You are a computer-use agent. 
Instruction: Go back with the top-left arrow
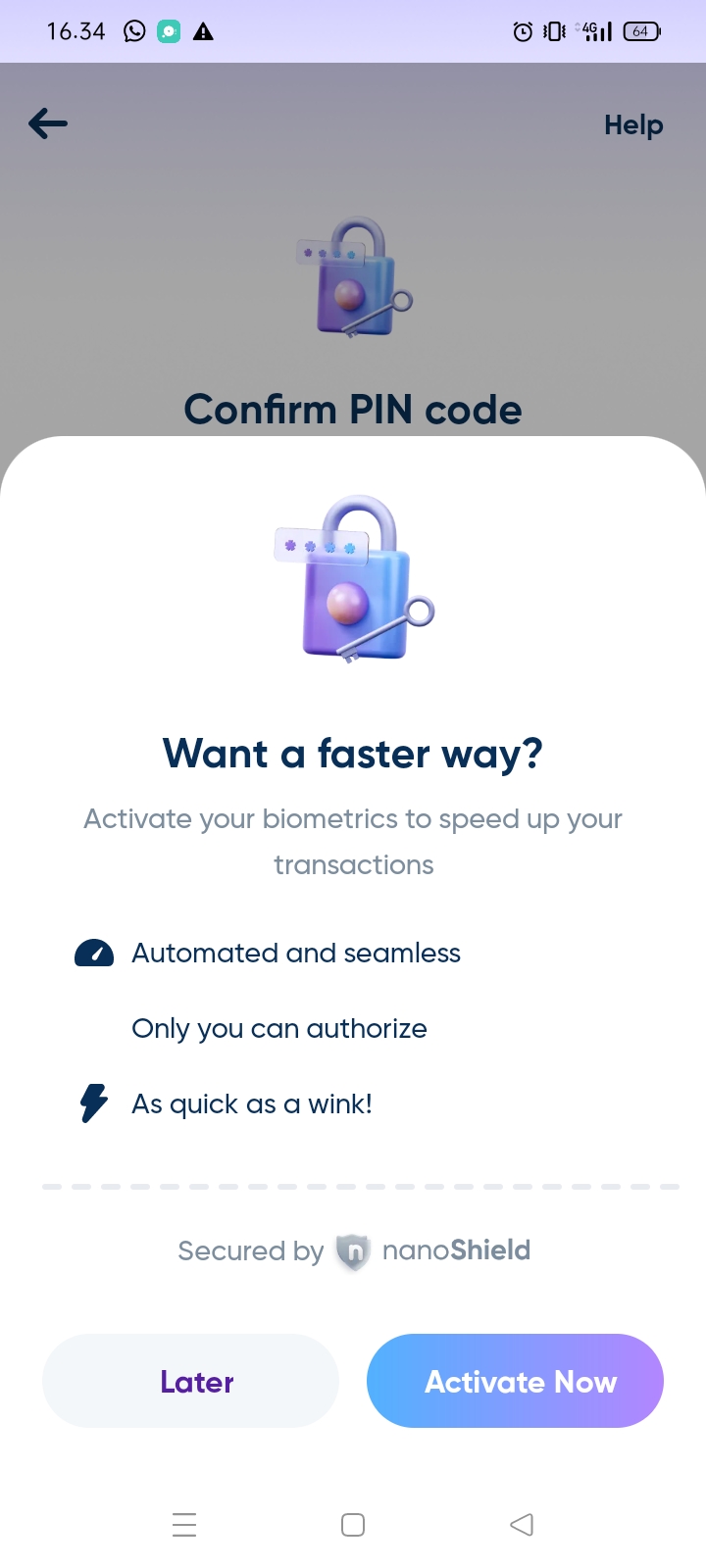(48, 123)
